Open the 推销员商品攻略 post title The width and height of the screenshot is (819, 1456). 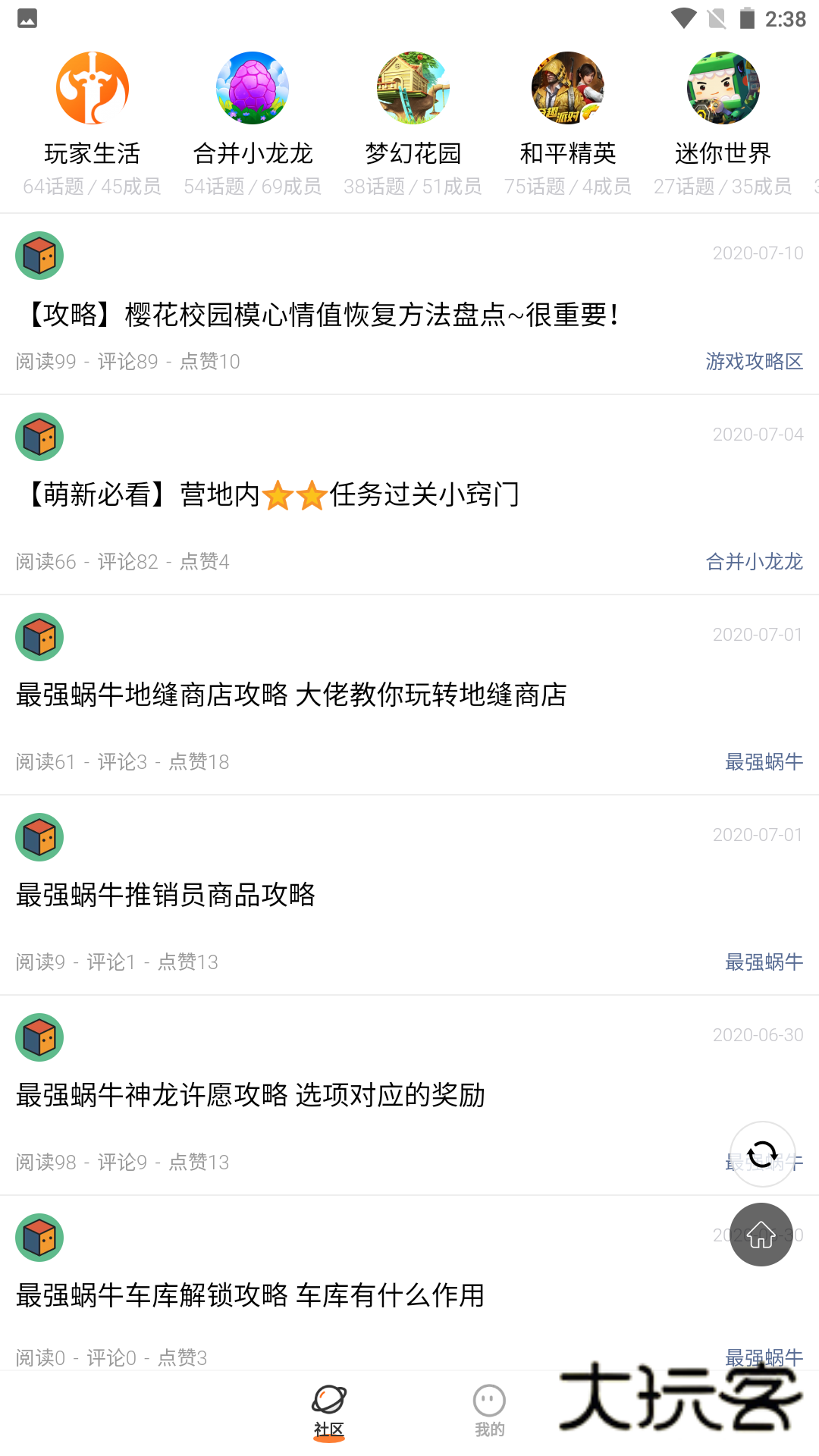coord(167,896)
